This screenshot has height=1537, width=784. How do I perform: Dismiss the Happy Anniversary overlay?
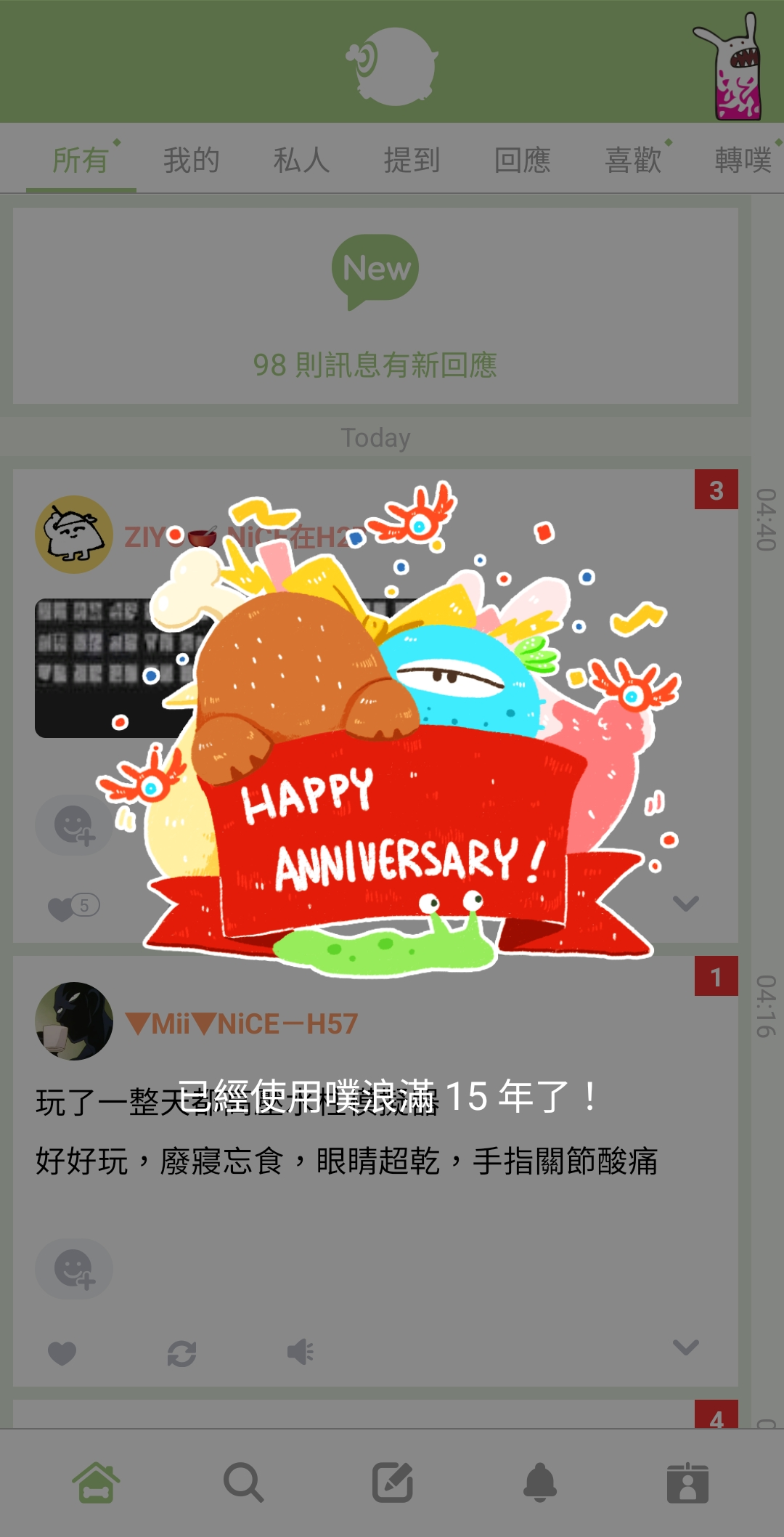(x=392, y=726)
